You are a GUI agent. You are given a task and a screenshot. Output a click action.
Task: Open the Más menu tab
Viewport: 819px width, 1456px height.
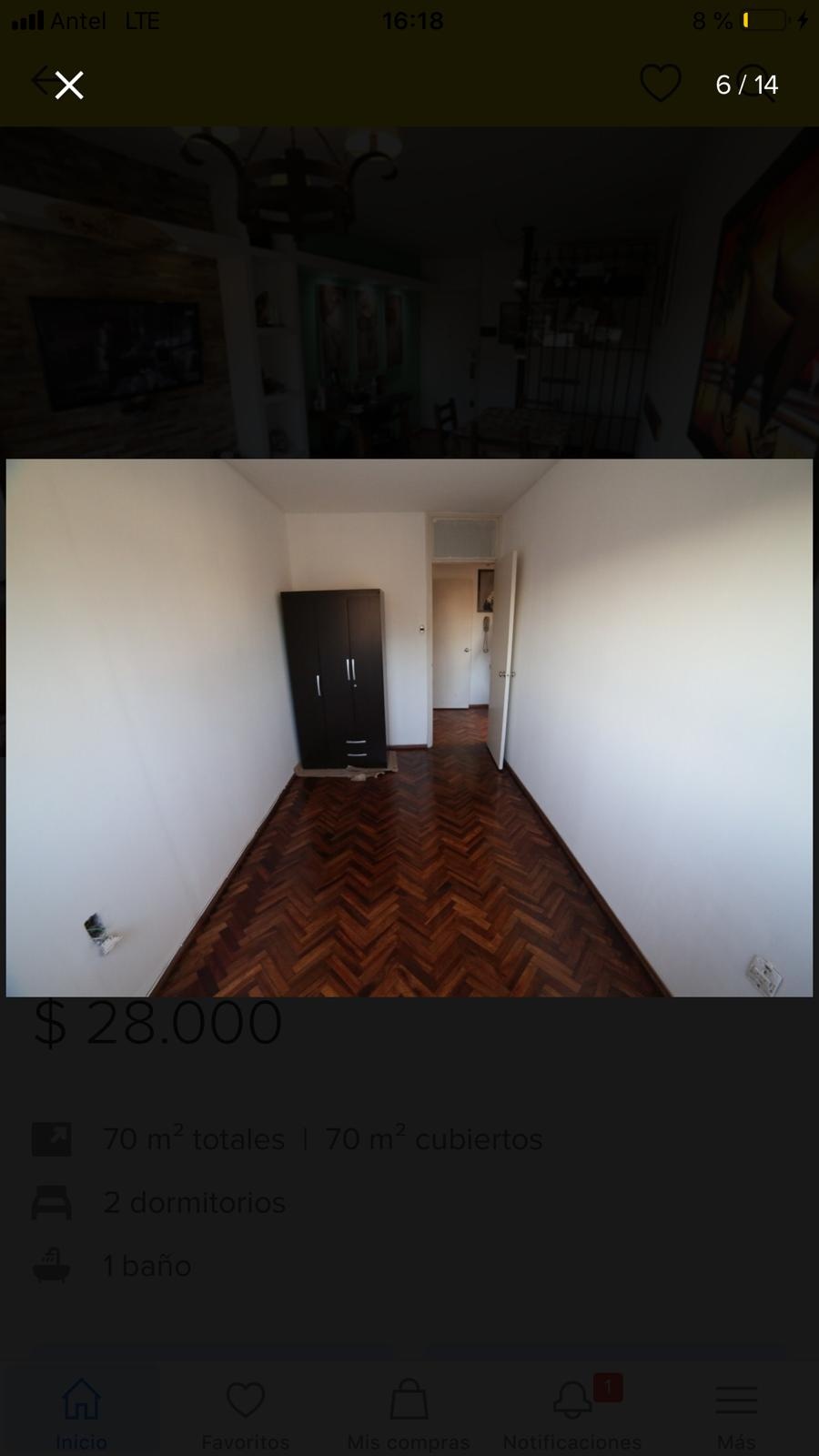point(736,1414)
